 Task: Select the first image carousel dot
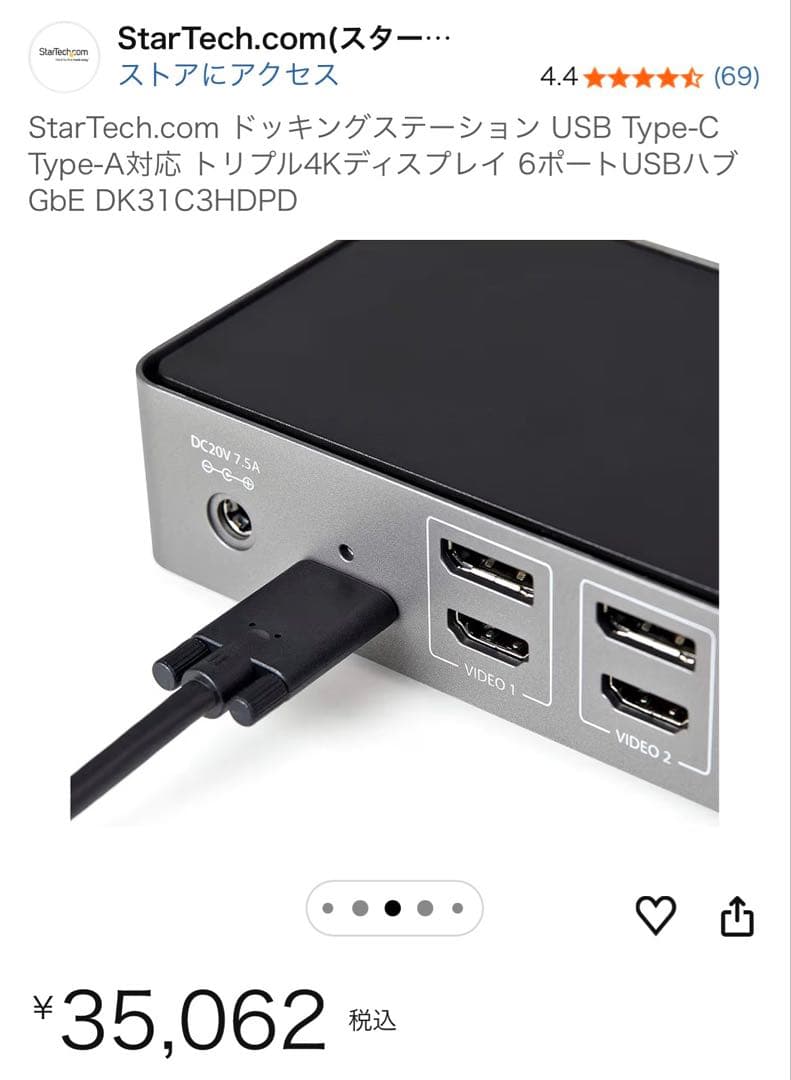point(325,908)
